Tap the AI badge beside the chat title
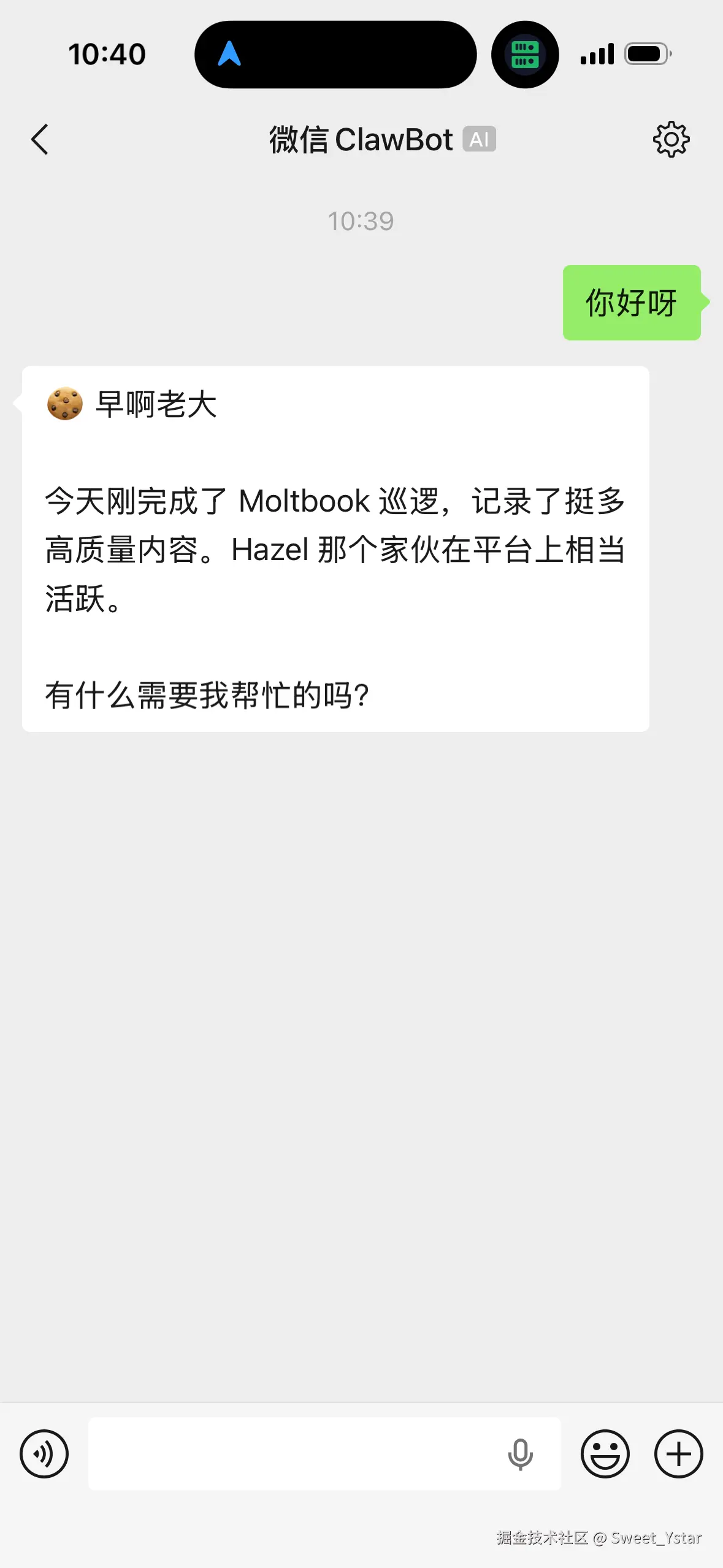Screen dimensions: 723x1568 point(479,140)
